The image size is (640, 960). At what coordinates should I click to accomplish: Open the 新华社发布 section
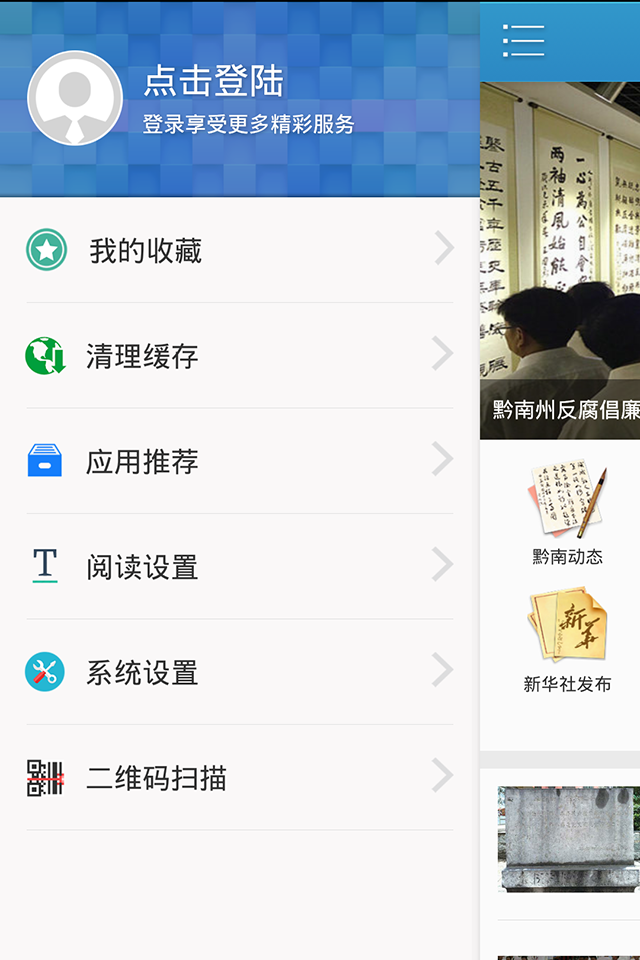point(567,640)
